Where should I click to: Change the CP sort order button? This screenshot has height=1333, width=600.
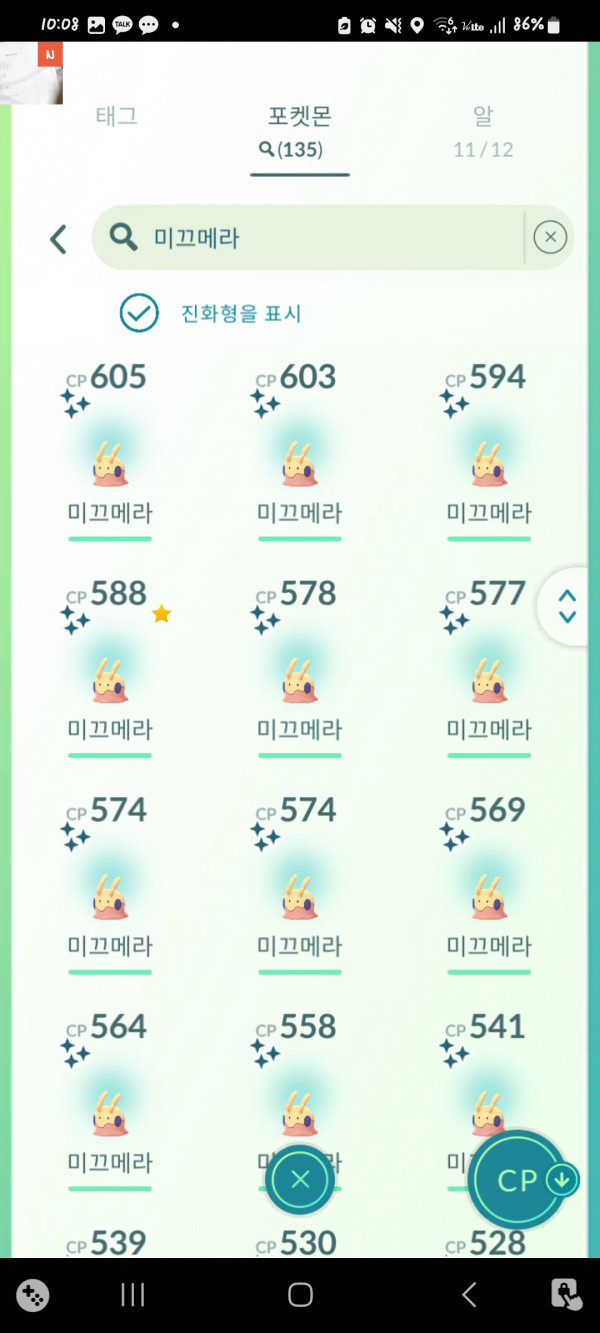(518, 1180)
